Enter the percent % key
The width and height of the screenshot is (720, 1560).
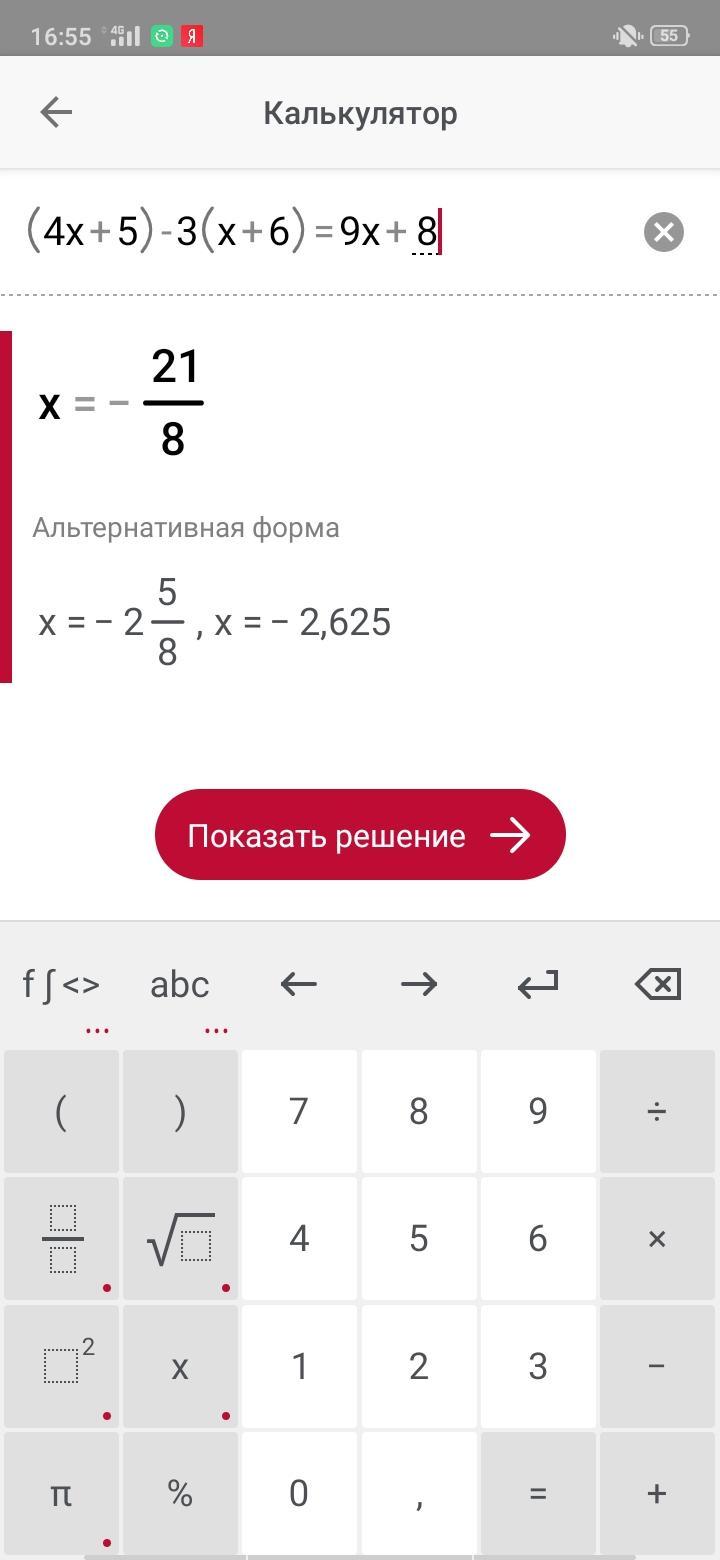[x=180, y=1494]
